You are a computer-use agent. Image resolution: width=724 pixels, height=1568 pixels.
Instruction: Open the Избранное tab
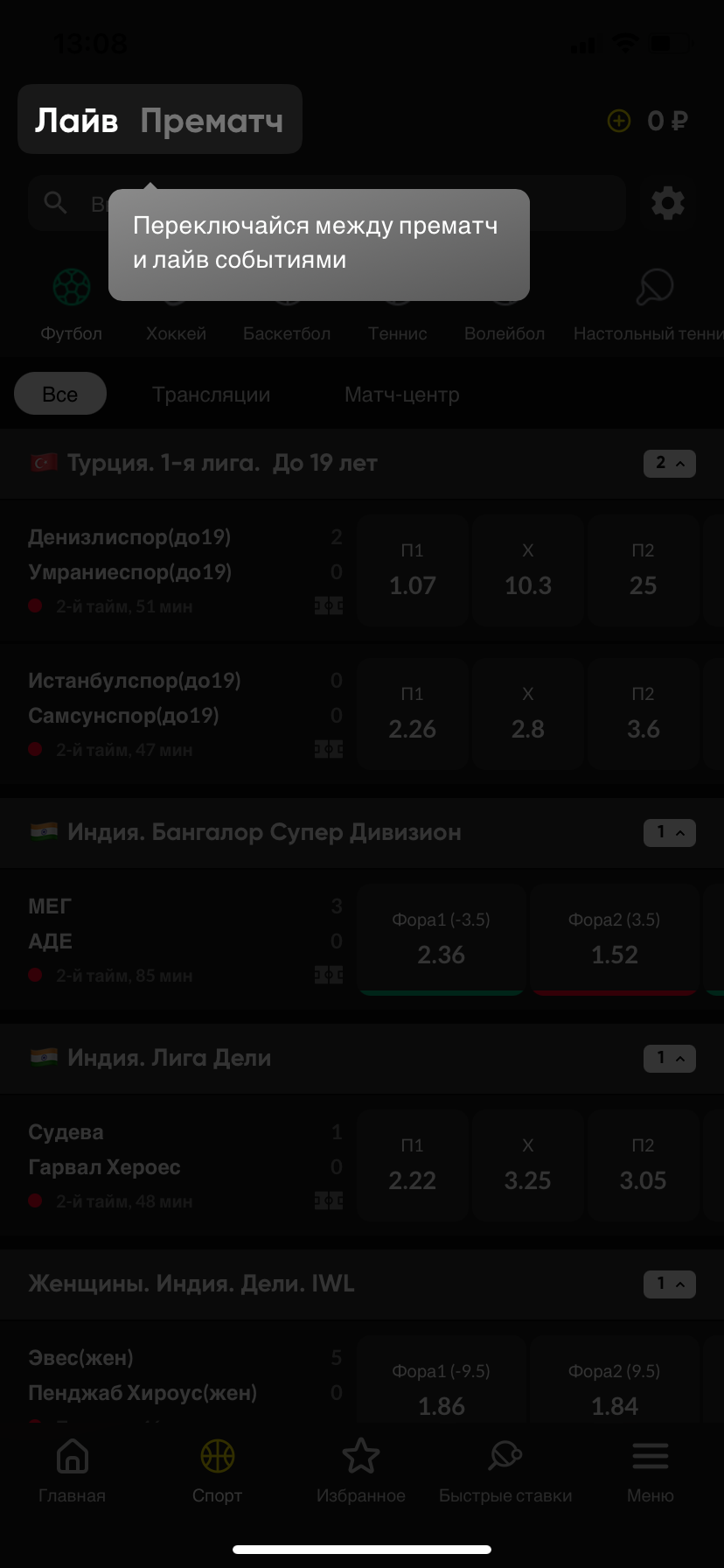[x=361, y=1473]
